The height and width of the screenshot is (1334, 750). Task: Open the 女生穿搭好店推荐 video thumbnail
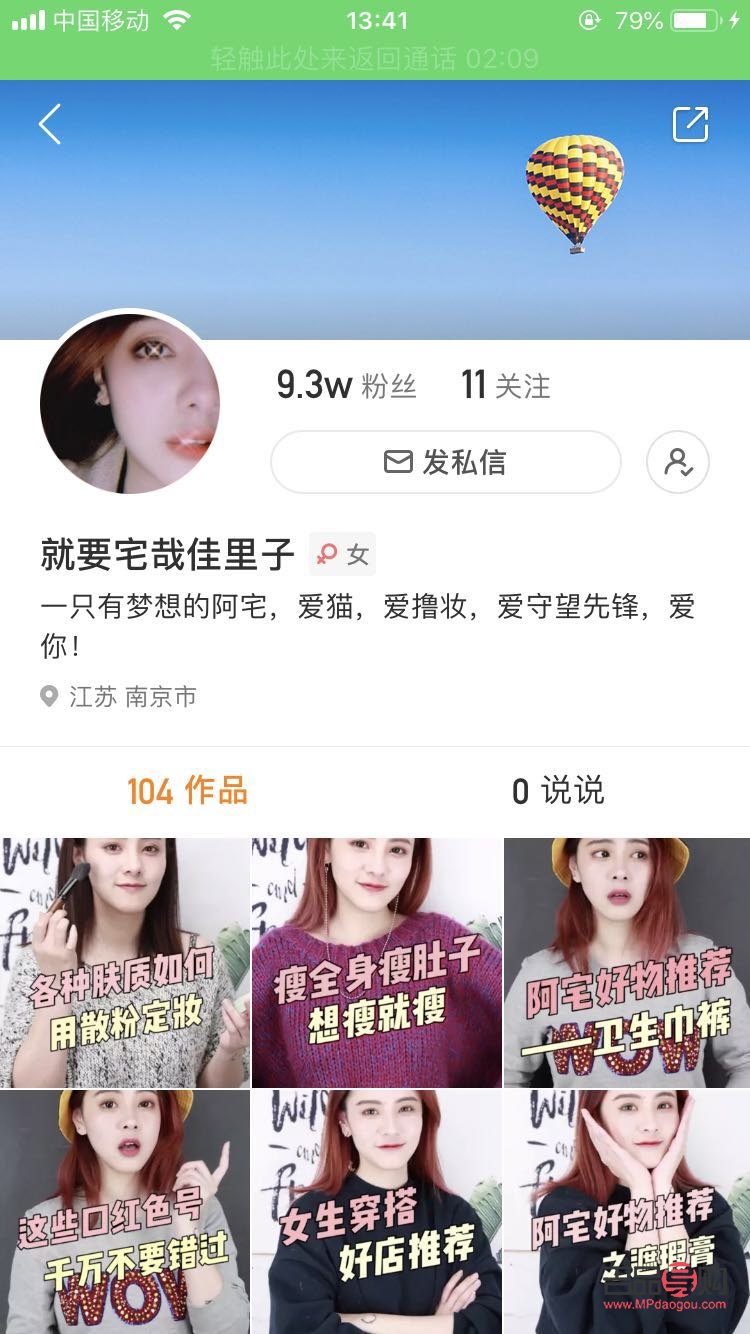375,1210
